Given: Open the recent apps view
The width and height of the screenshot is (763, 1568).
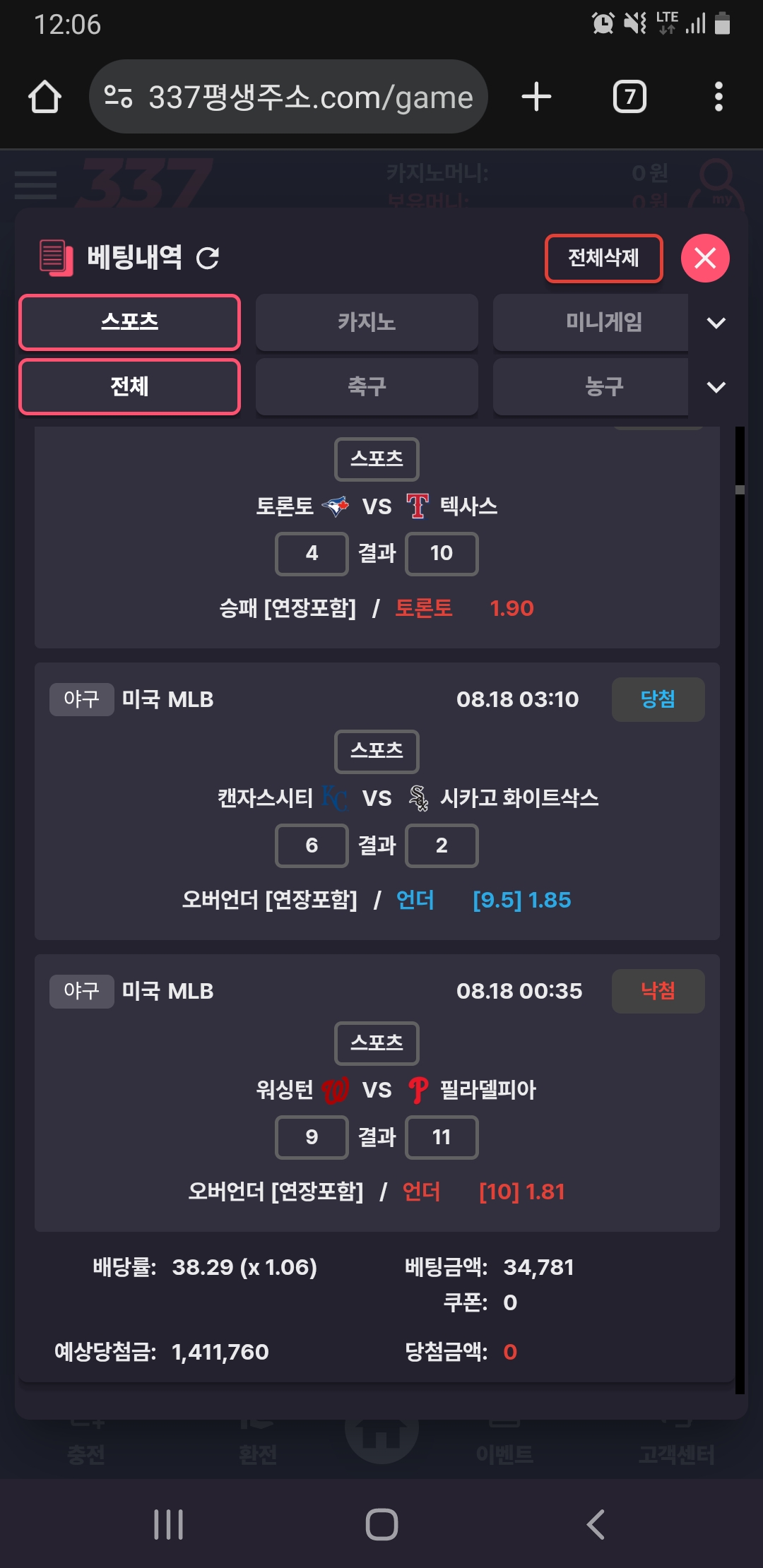Looking at the screenshot, I should tap(168, 1524).
